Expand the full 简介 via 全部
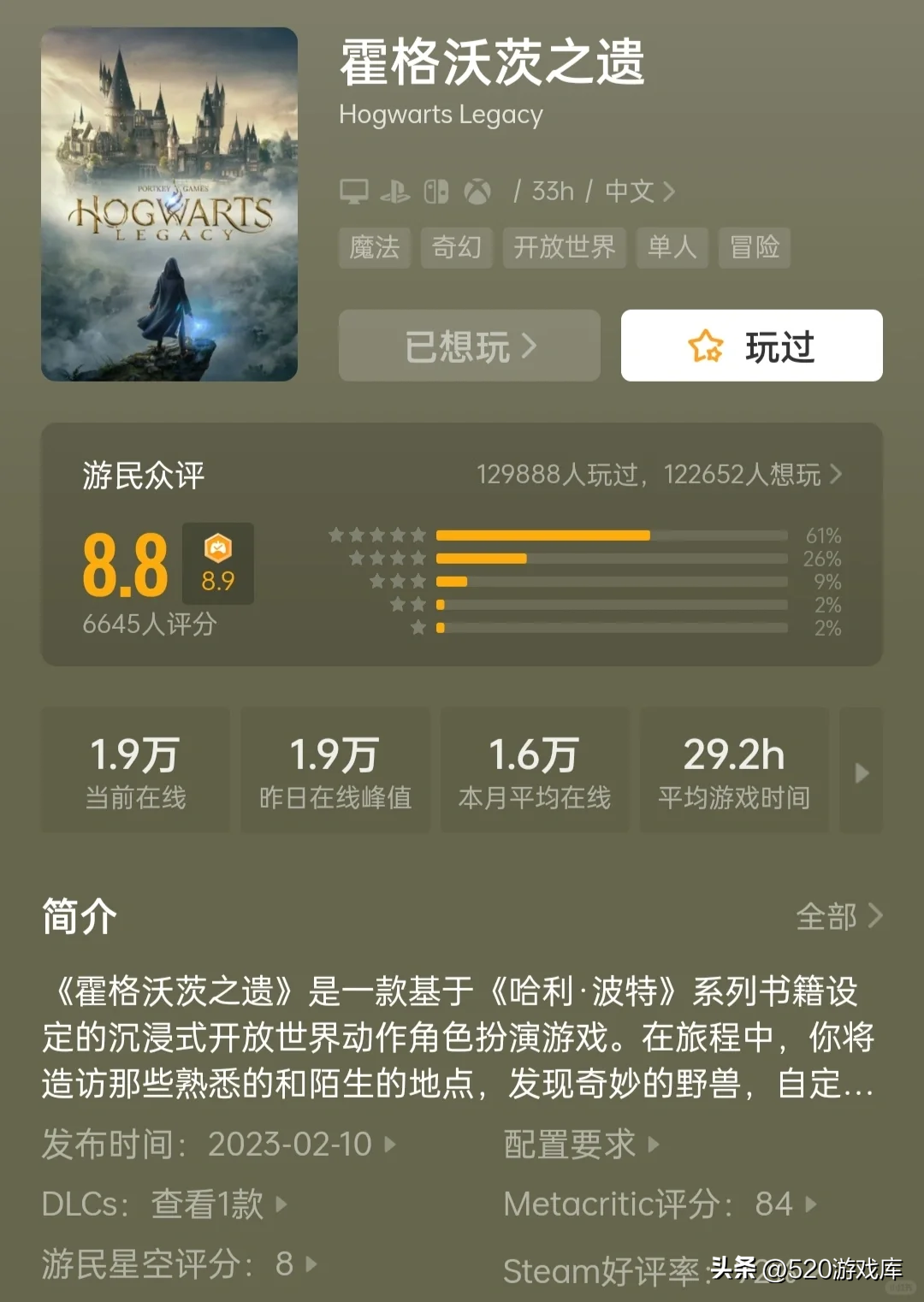Viewport: 924px width, 1302px height. [838, 916]
